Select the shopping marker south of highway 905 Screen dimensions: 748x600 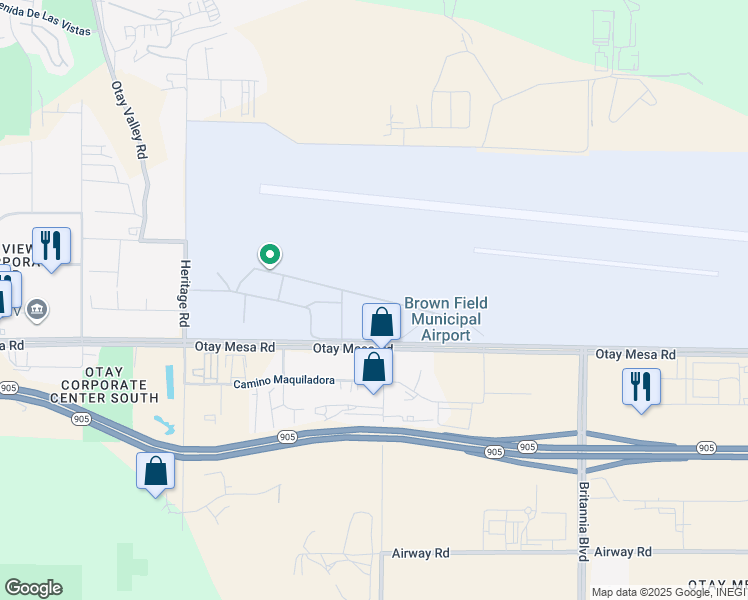[x=156, y=474]
